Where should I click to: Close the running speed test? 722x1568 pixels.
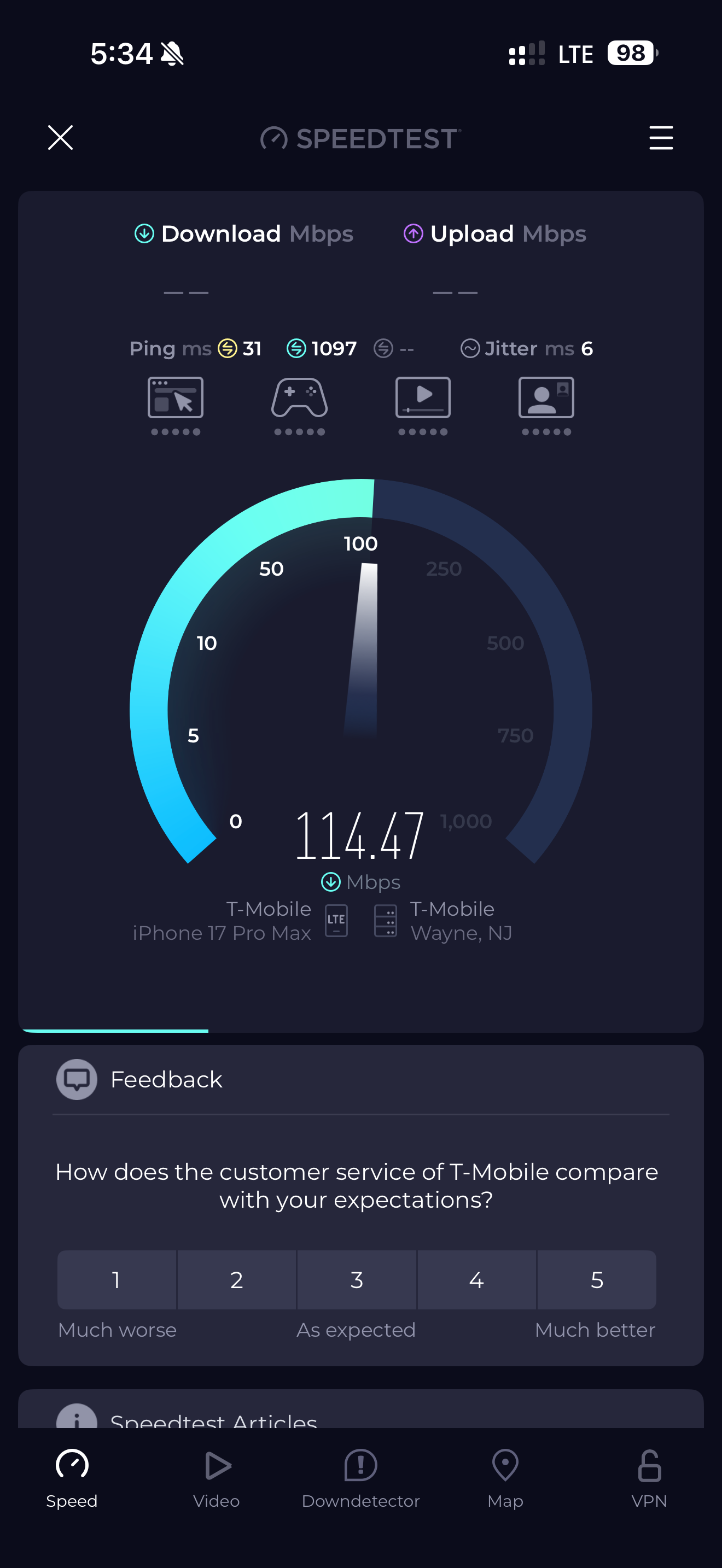point(60,138)
